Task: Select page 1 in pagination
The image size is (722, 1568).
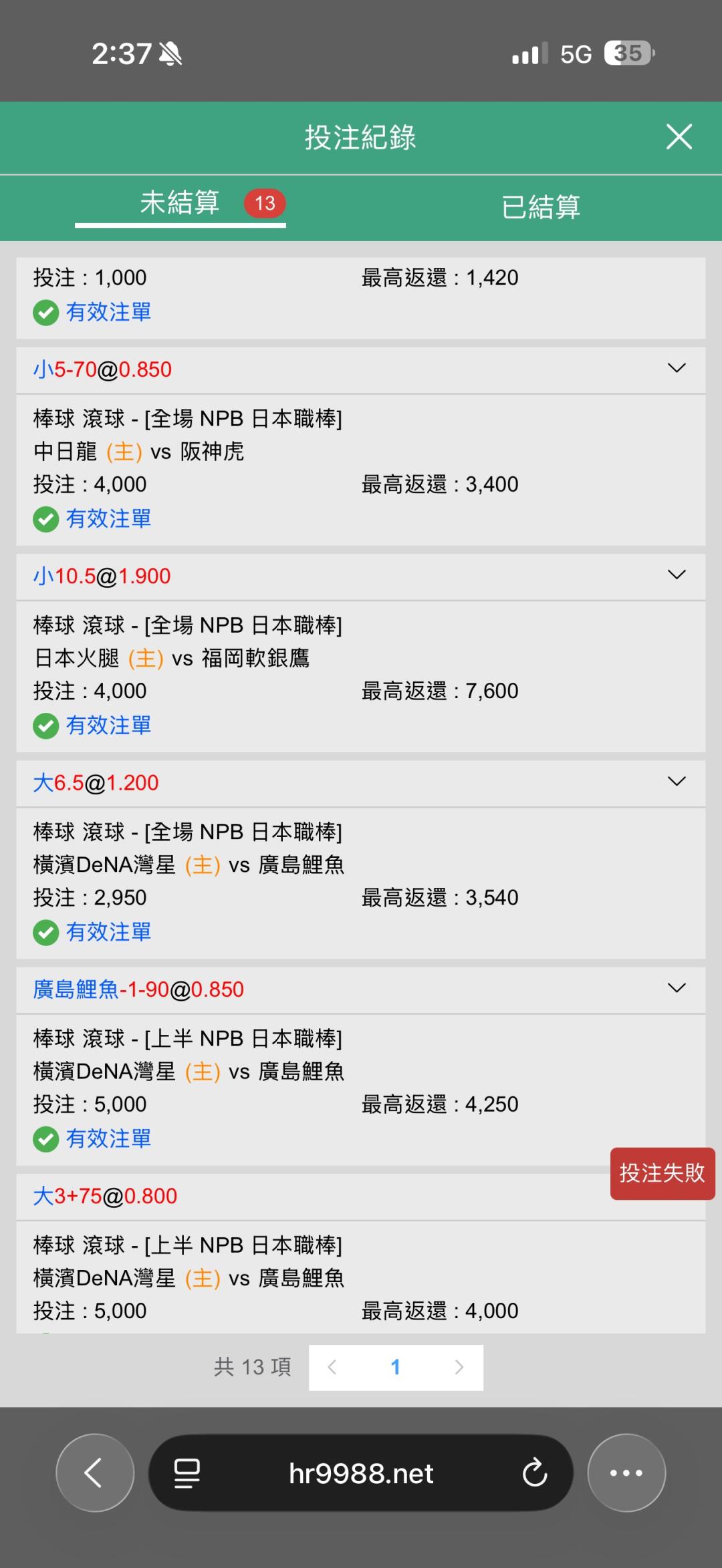Action: 395,1368
